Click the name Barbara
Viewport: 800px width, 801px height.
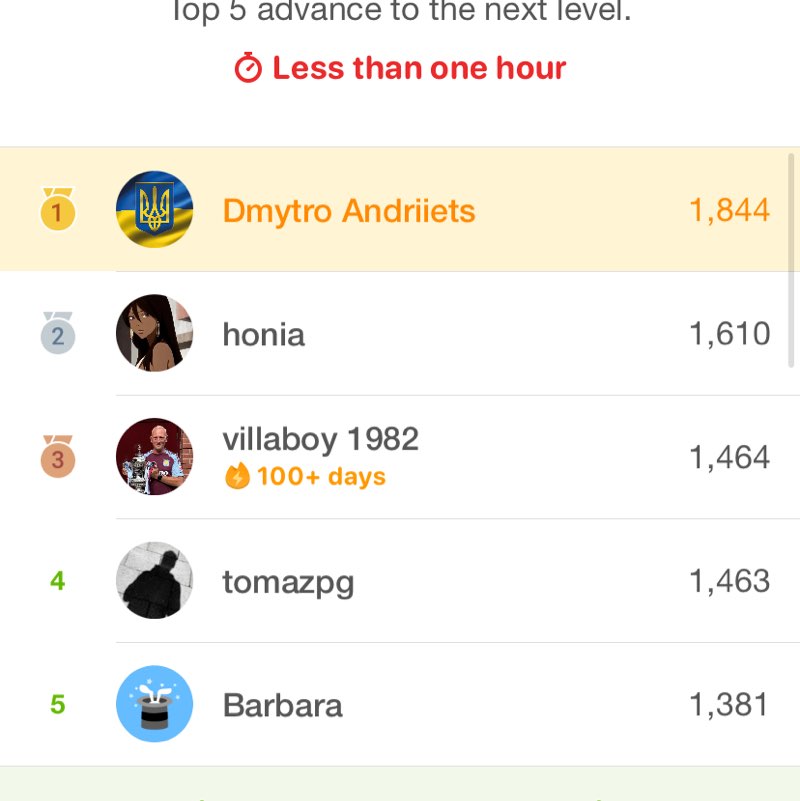pyautogui.click(x=283, y=704)
